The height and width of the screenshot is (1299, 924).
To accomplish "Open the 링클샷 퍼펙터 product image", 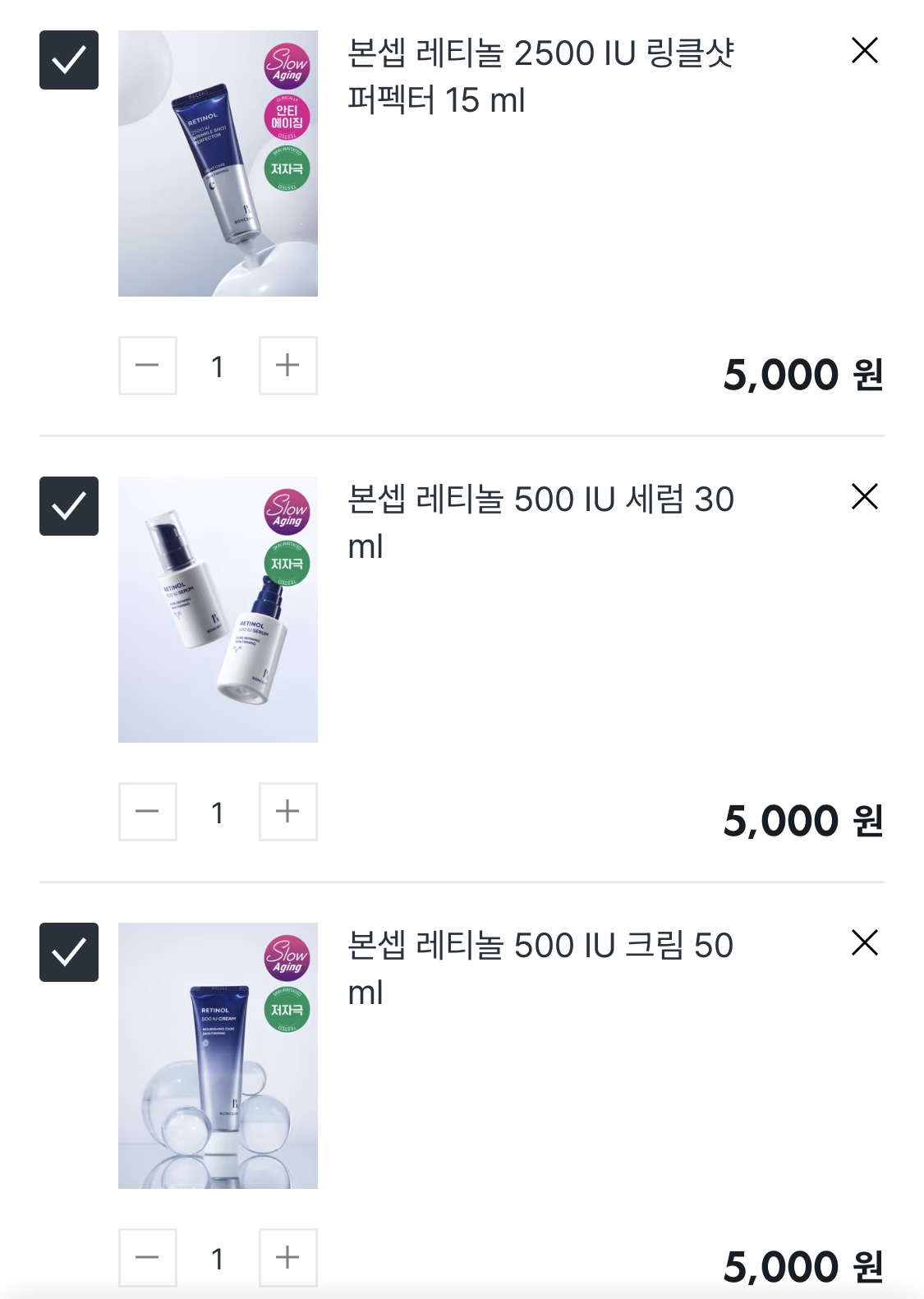I will (x=218, y=164).
